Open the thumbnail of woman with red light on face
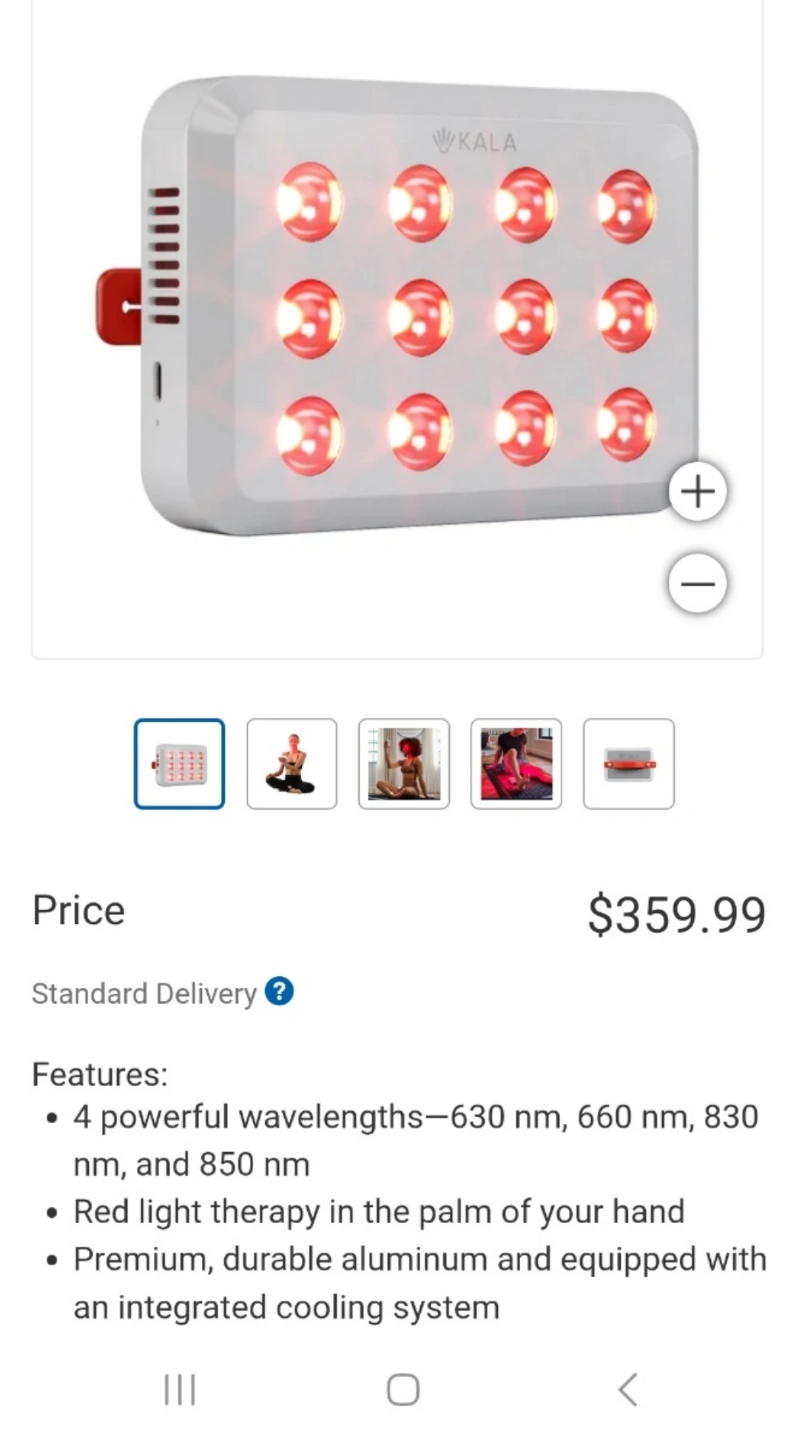 pos(404,764)
